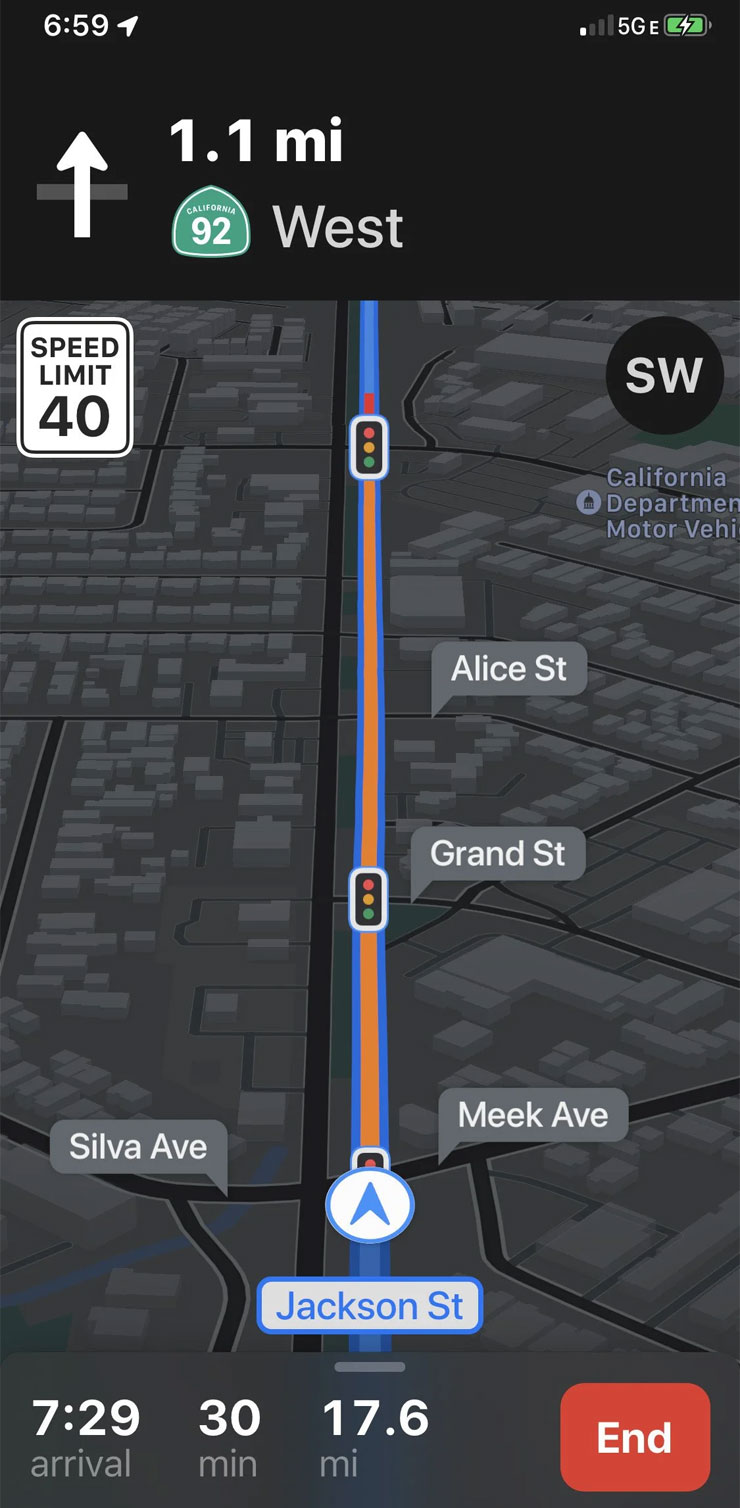This screenshot has width=740, height=1508.
Task: Tap the SW compass button
Action: 663,375
